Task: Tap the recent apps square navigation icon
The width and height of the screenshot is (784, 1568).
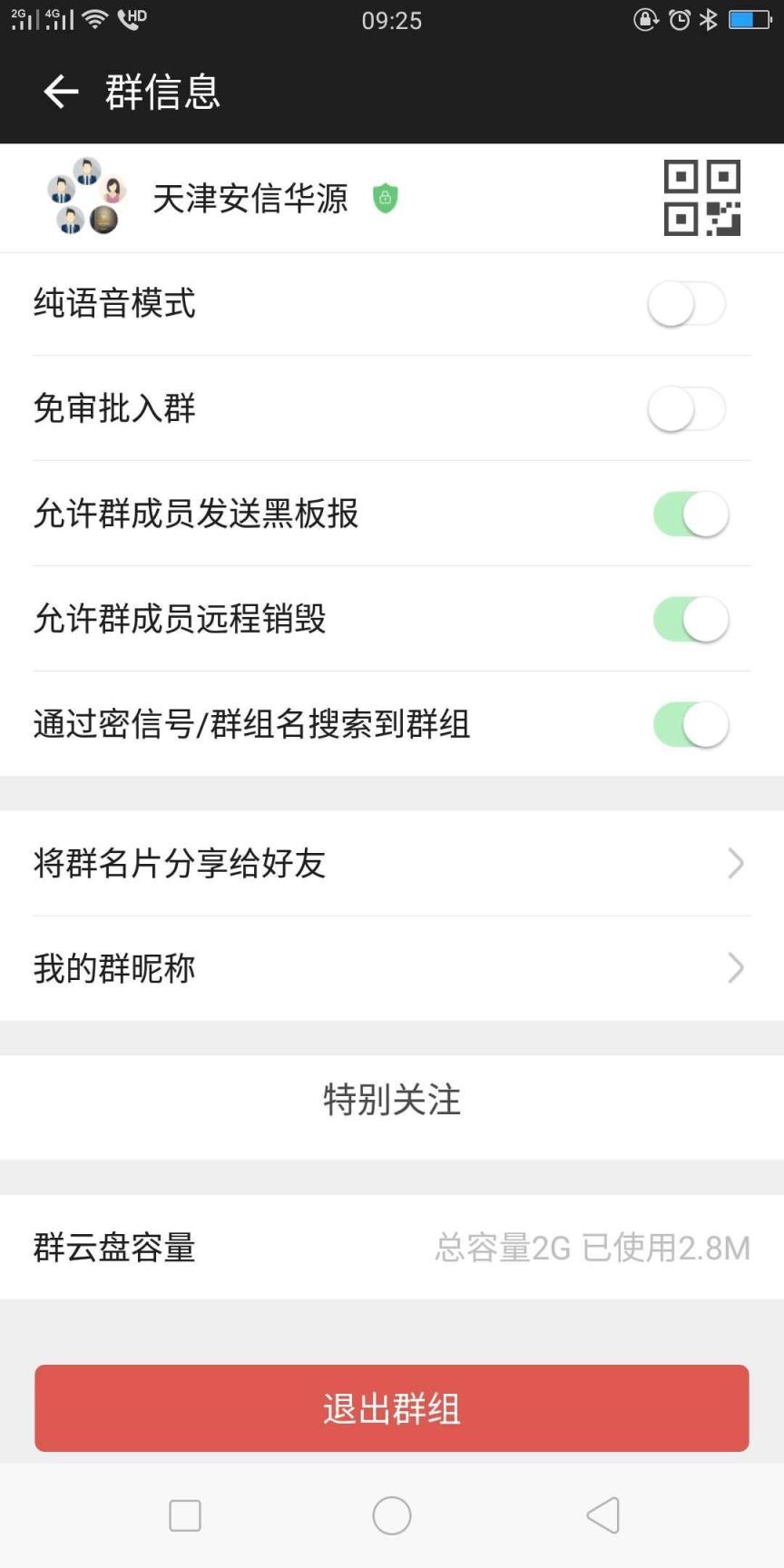Action: coord(184,1515)
